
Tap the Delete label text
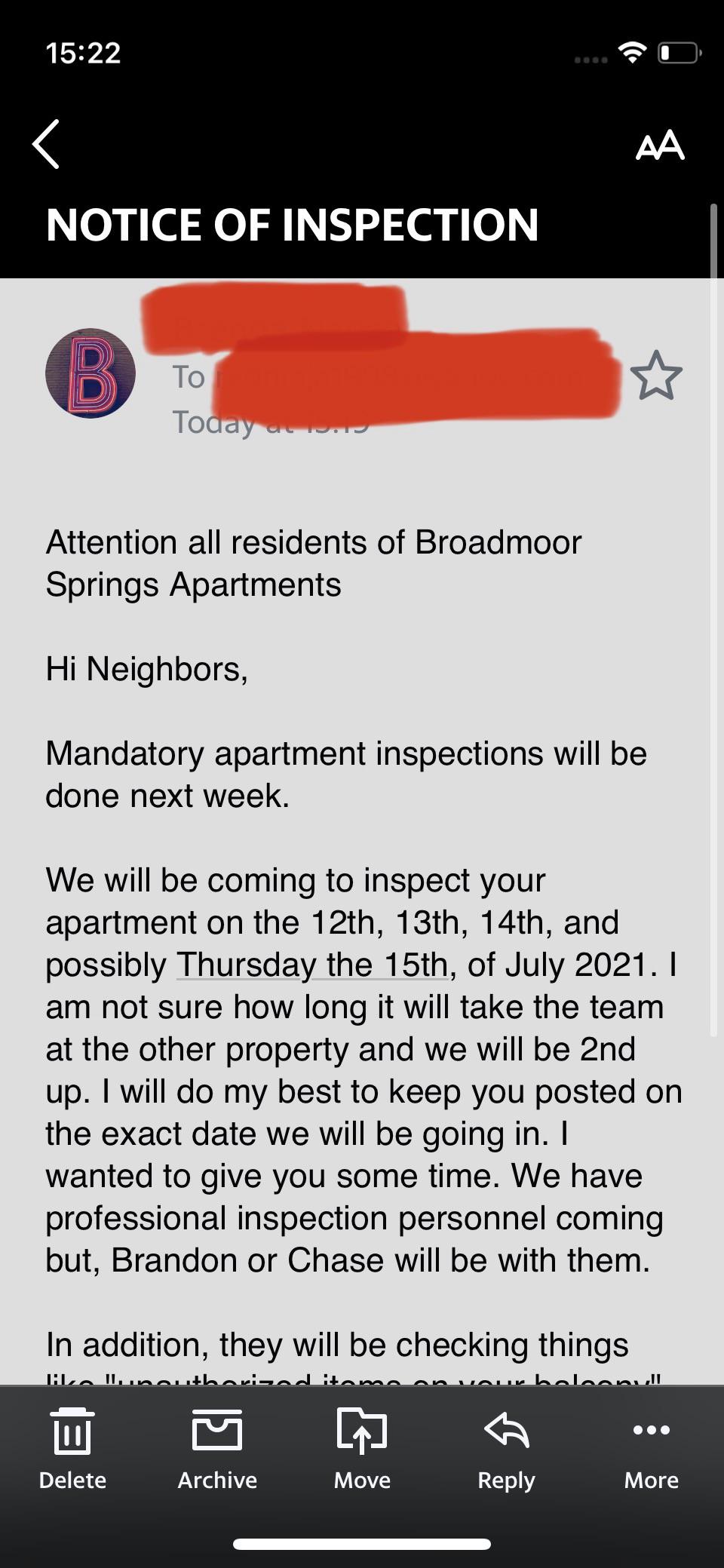72,1479
